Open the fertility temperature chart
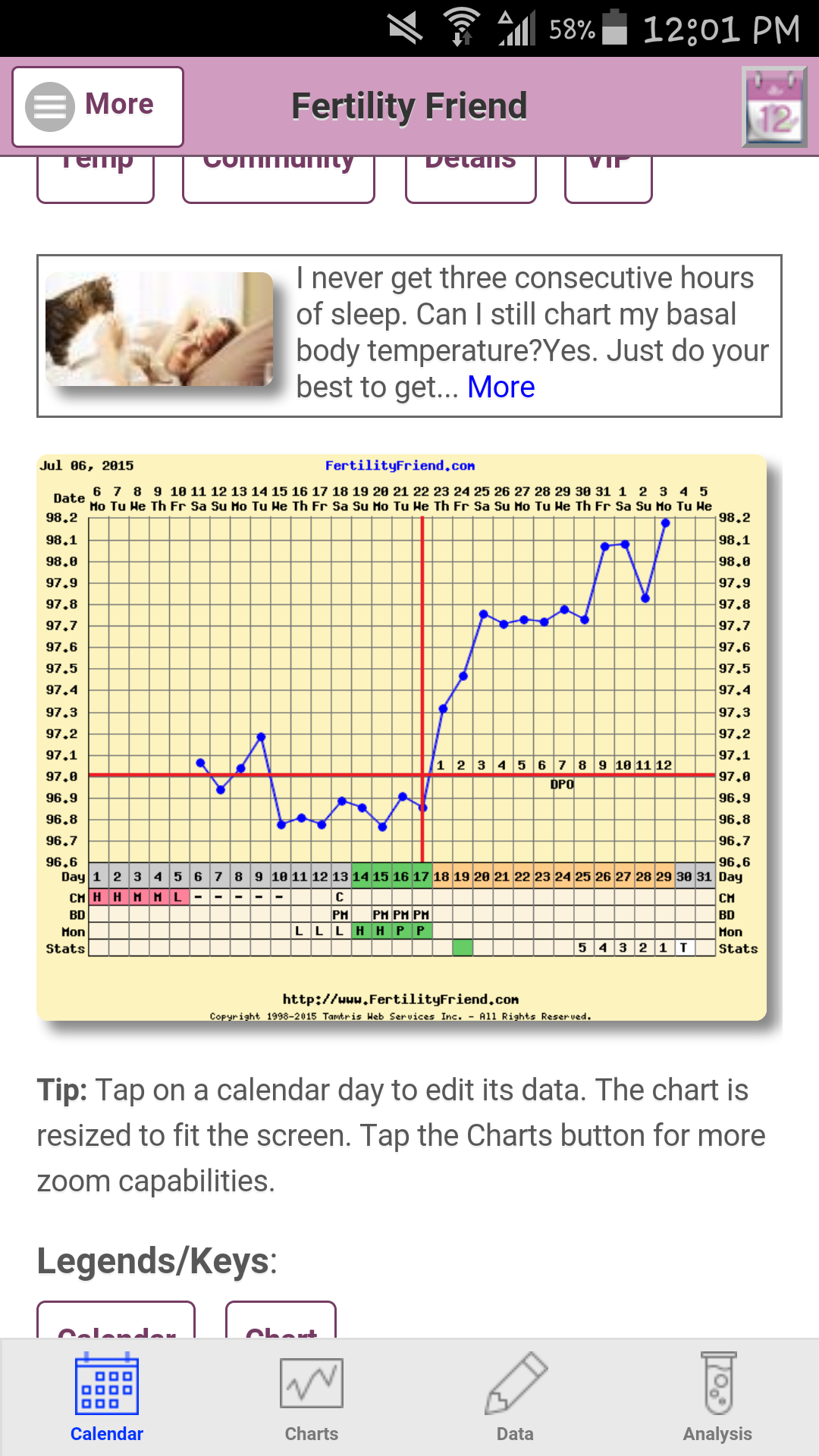Viewport: 819px width, 1456px height. 402,737
